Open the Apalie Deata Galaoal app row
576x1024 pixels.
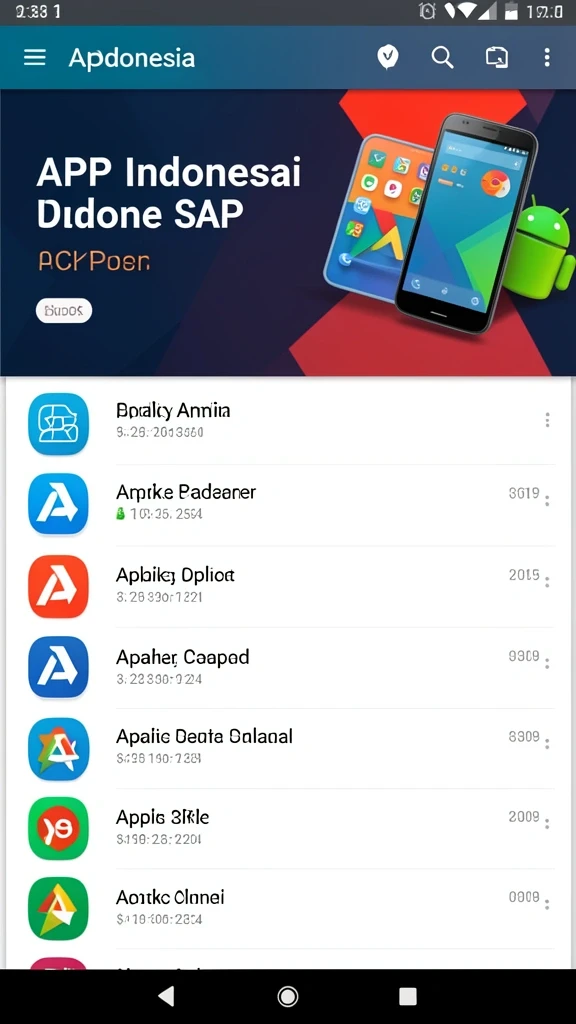tap(288, 748)
